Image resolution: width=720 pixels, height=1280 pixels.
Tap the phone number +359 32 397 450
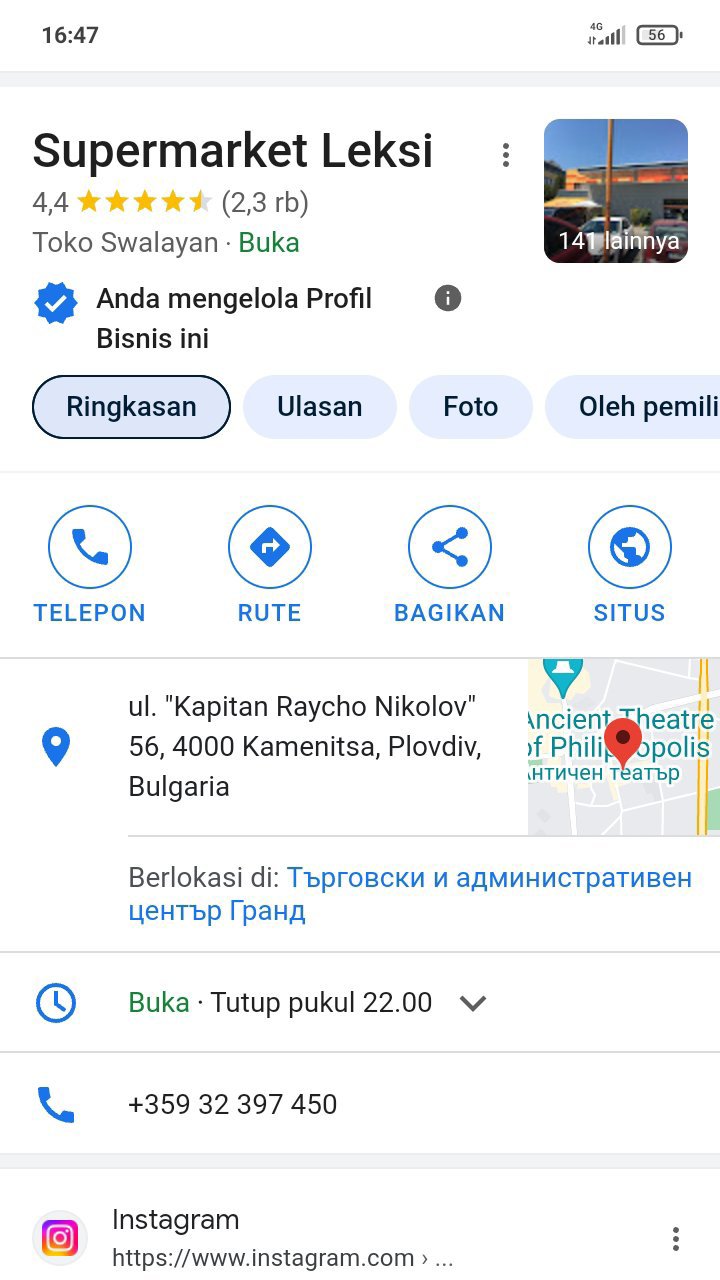point(233,1104)
